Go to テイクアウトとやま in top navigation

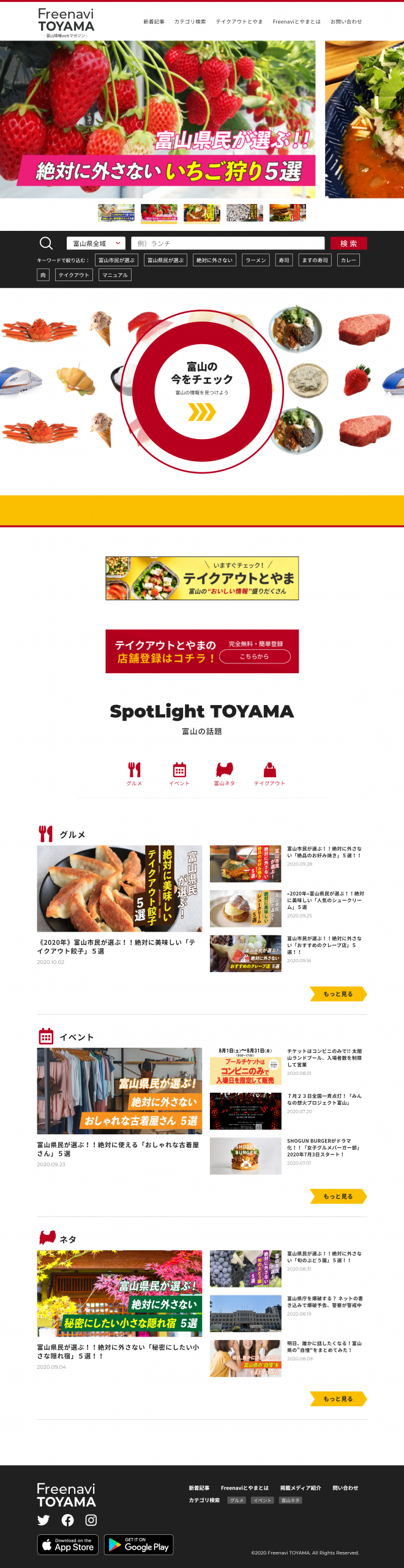point(239,22)
